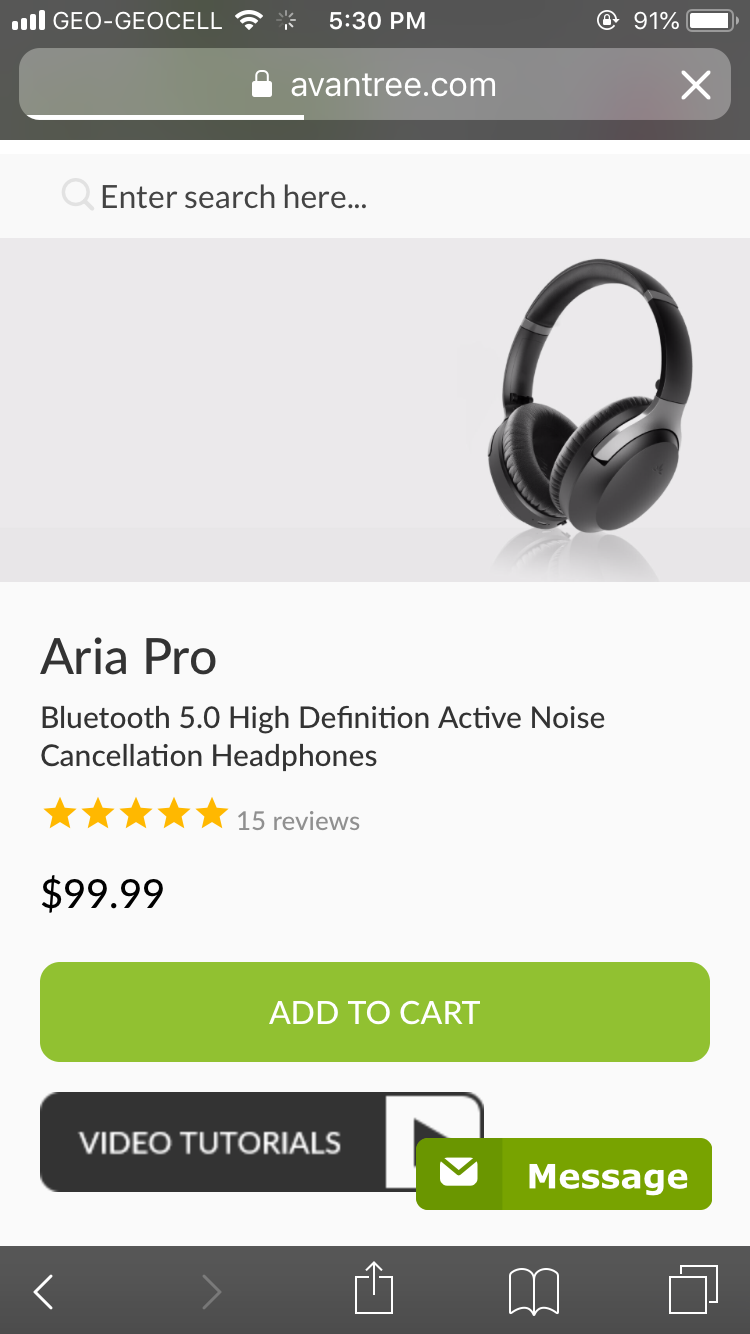Open the Aria Pro headphones image

click(583, 410)
